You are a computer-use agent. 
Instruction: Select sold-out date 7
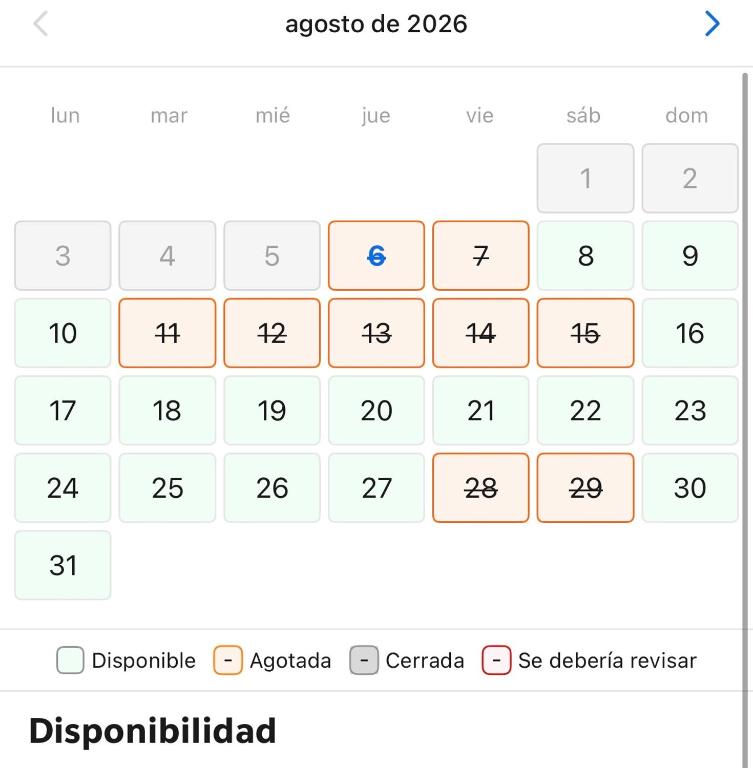(481, 256)
